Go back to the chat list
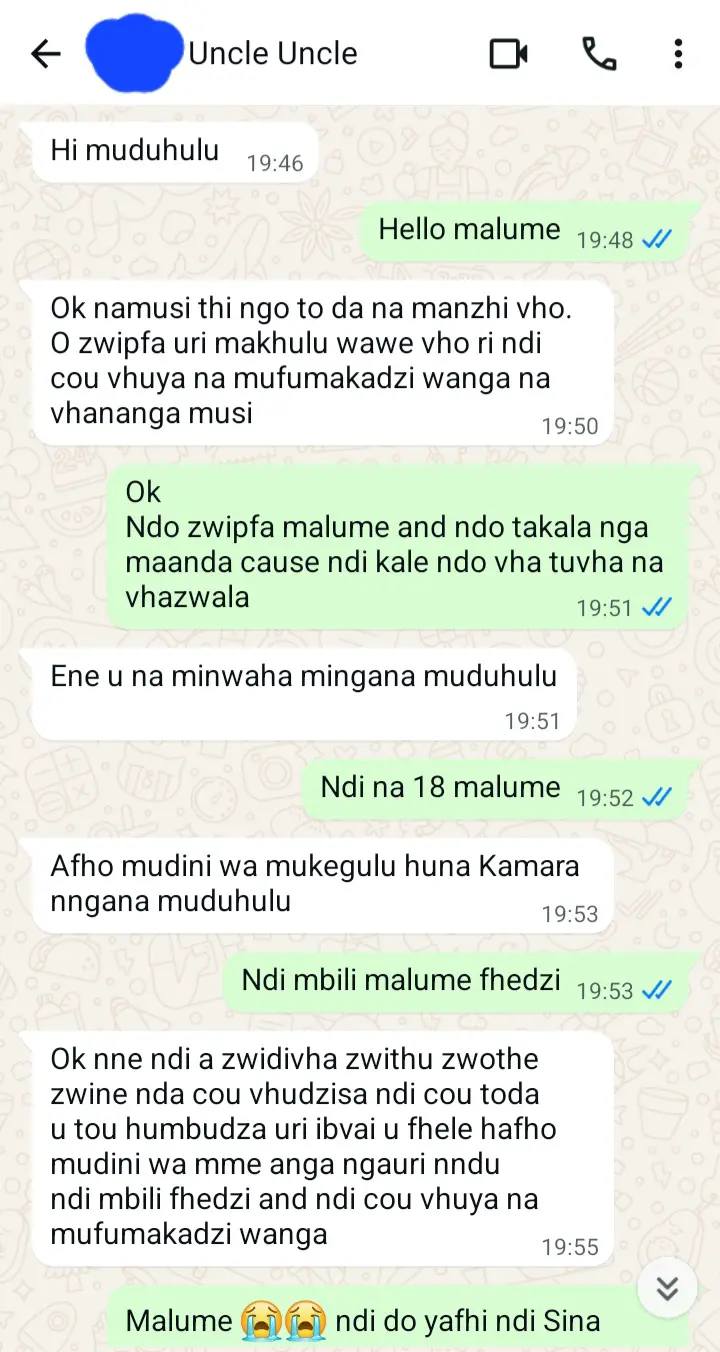720x1352 pixels. [46, 54]
